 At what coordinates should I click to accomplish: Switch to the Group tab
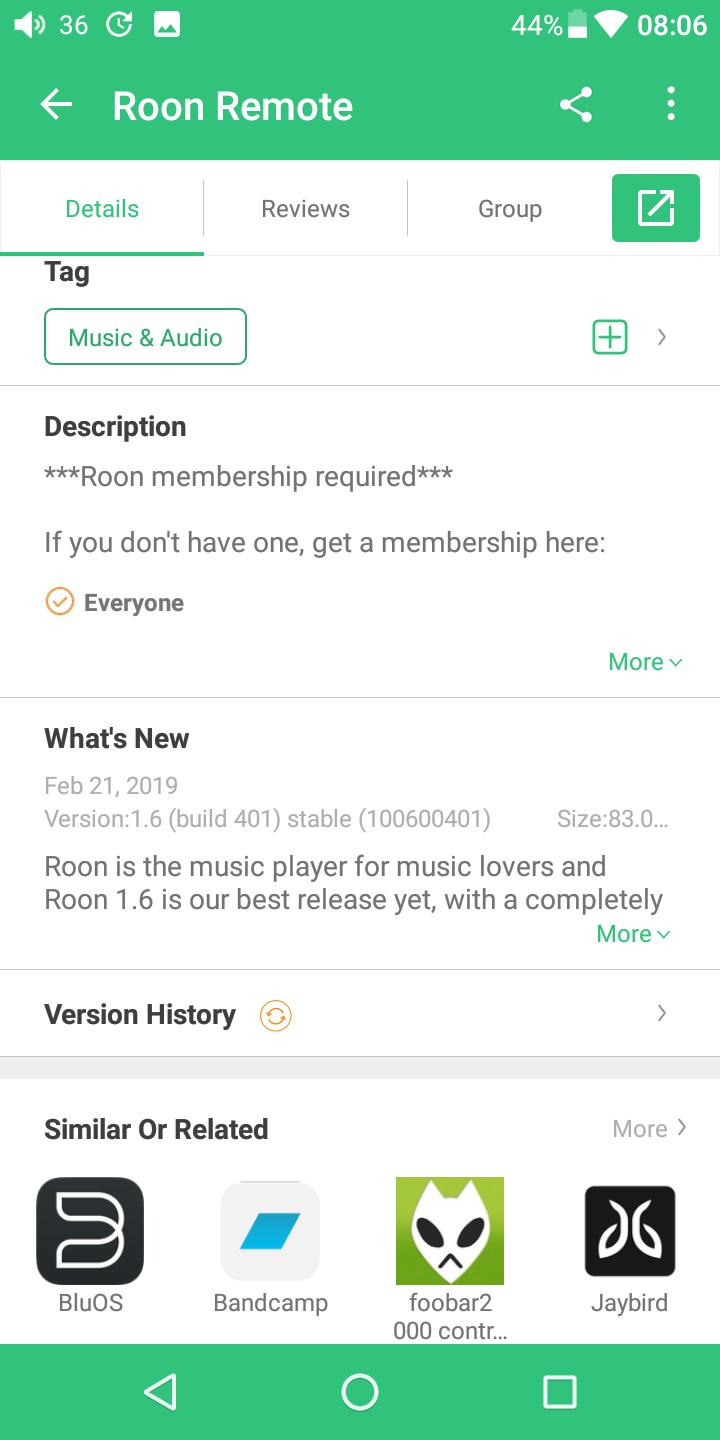pos(510,208)
